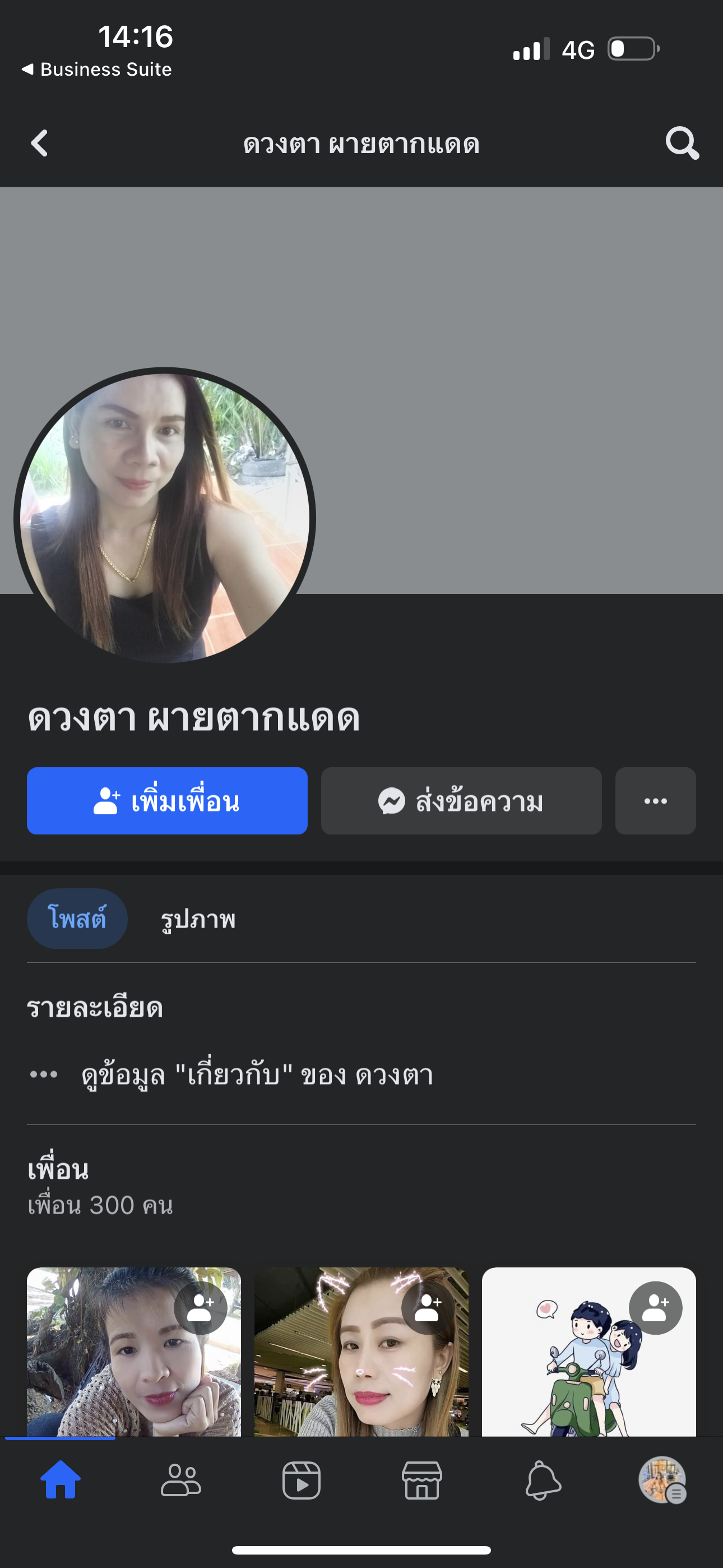Screen dimensions: 723x1568
Task: Return to Business Suite app
Action: tap(98, 70)
